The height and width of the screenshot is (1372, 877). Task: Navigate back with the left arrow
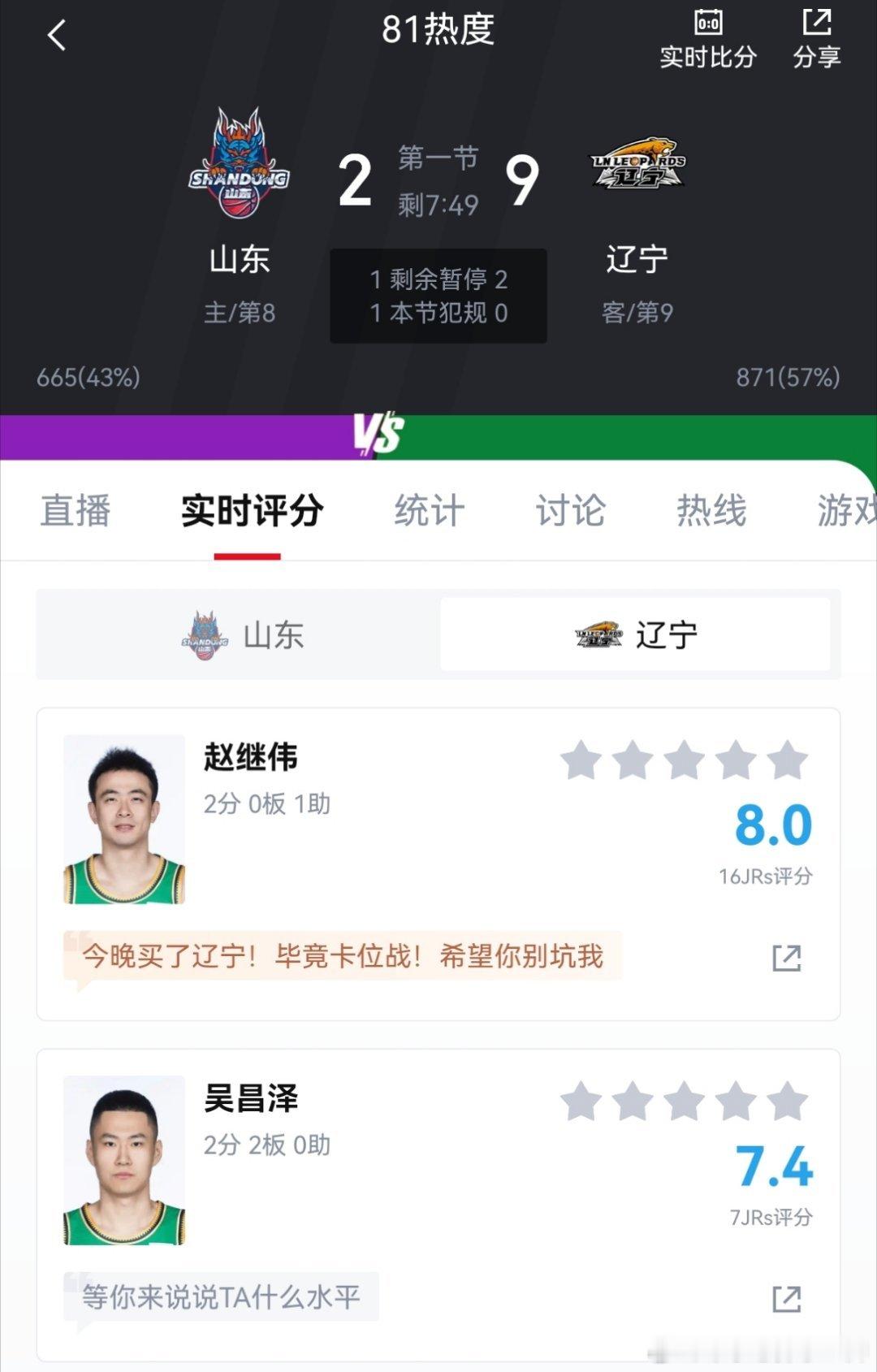pyautogui.click(x=55, y=37)
